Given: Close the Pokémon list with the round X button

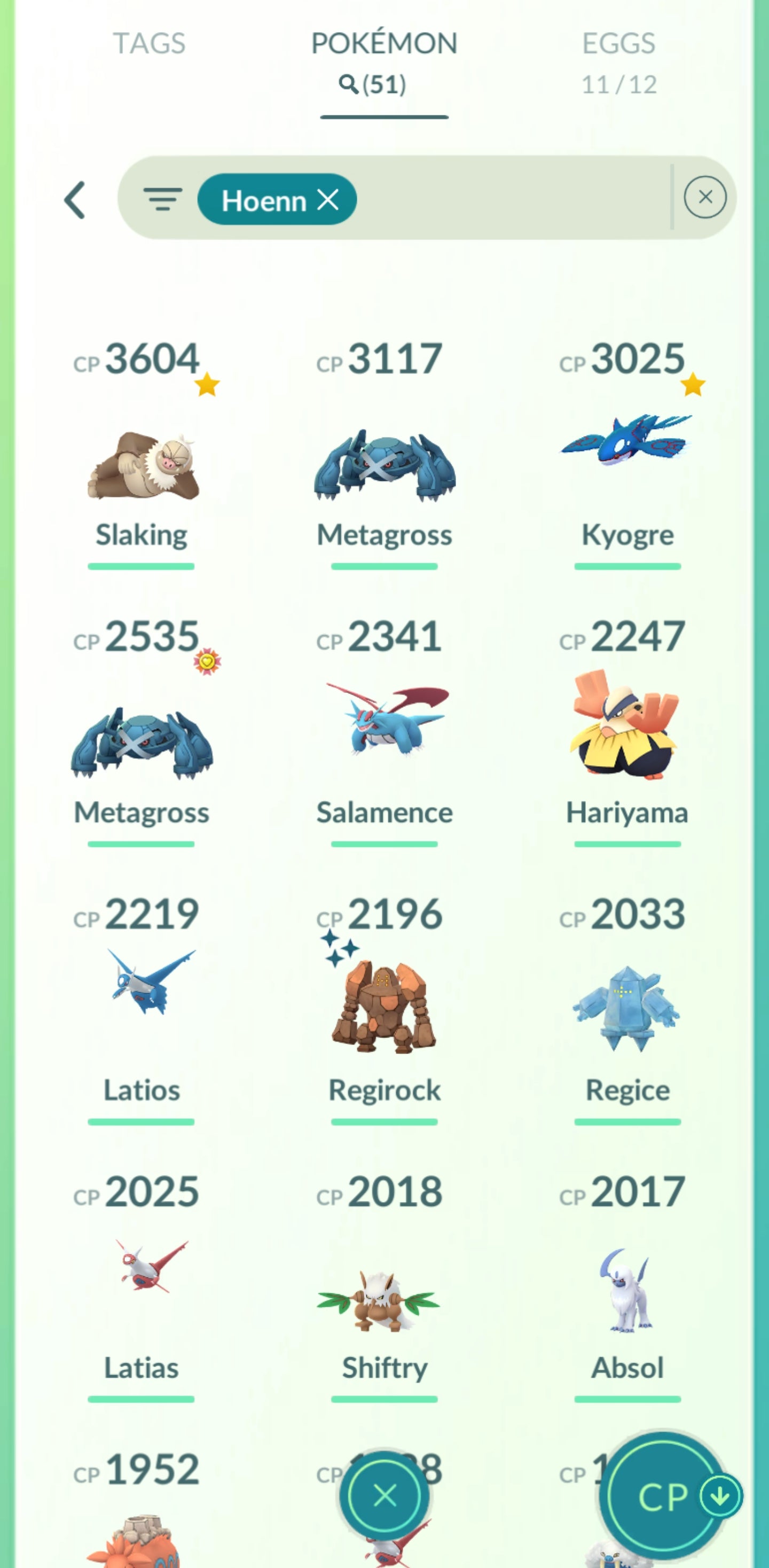Looking at the screenshot, I should point(384,1495).
